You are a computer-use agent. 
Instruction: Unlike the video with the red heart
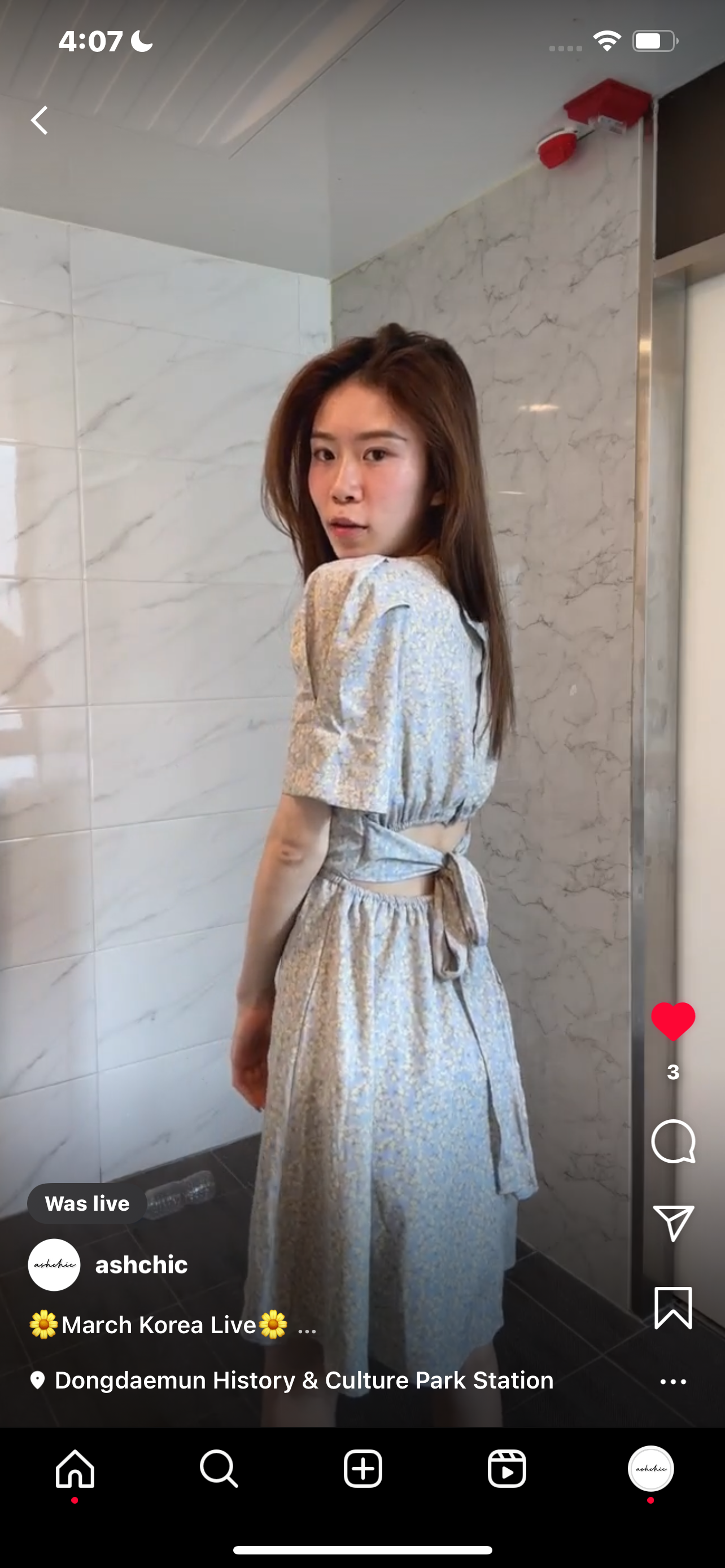tap(672, 1022)
